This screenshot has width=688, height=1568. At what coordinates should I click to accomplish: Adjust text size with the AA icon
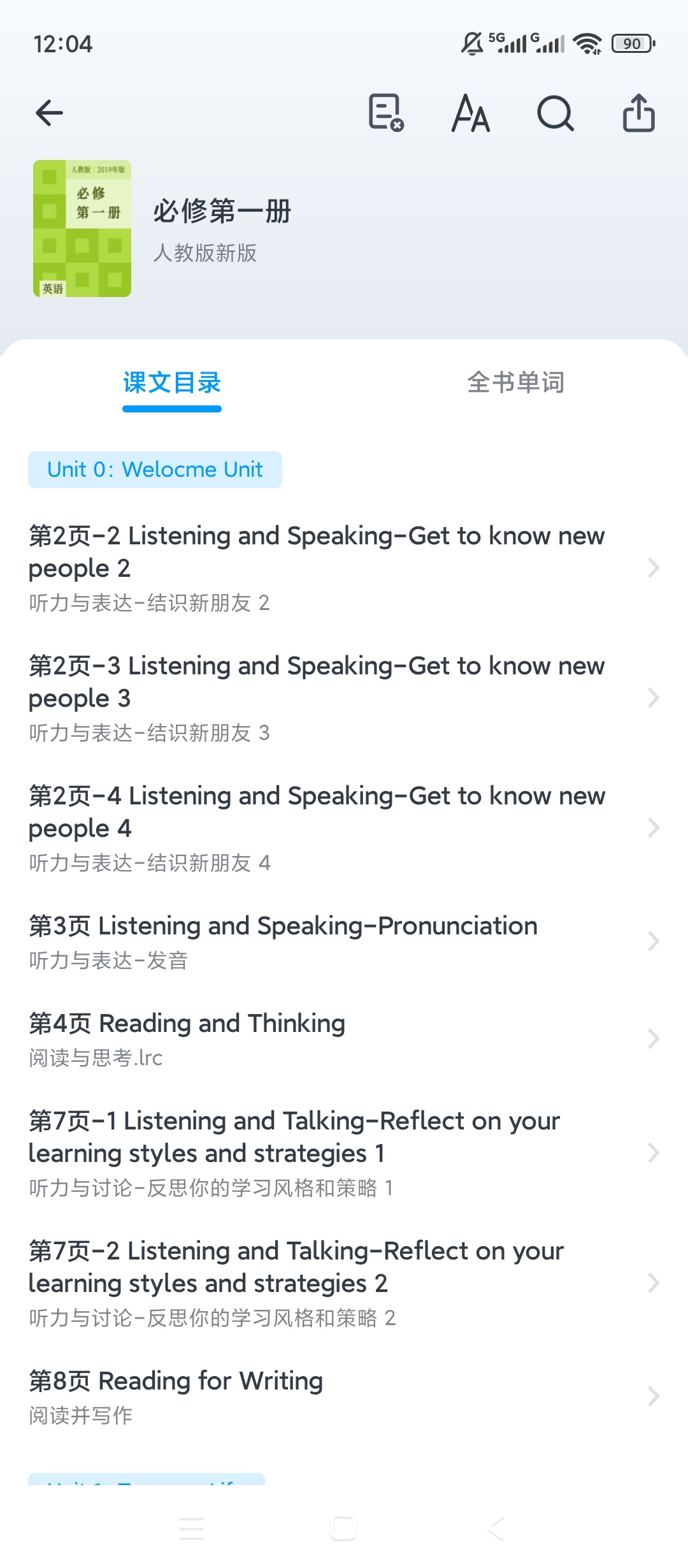(471, 113)
